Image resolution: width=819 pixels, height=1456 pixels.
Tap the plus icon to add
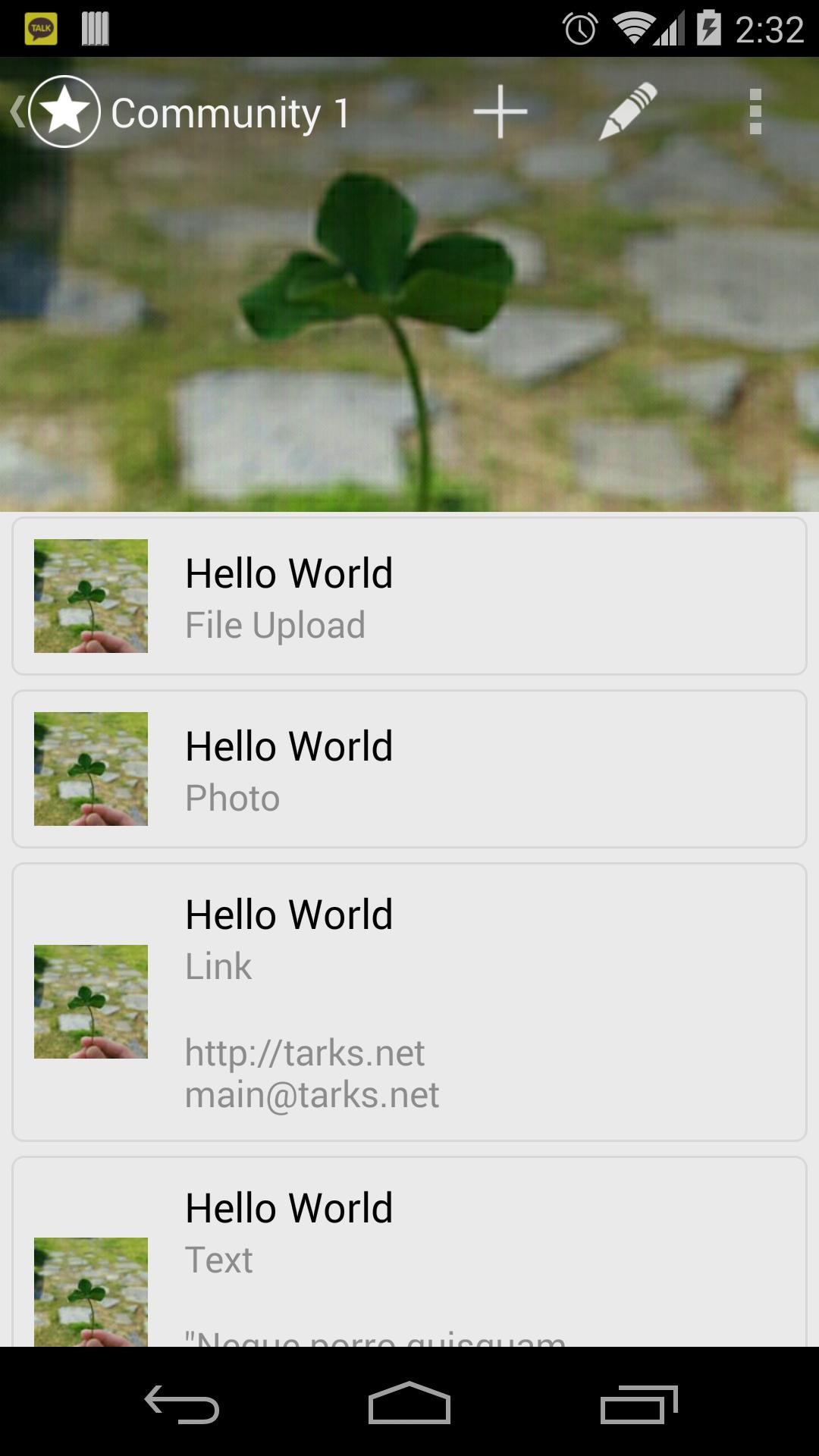(x=500, y=112)
